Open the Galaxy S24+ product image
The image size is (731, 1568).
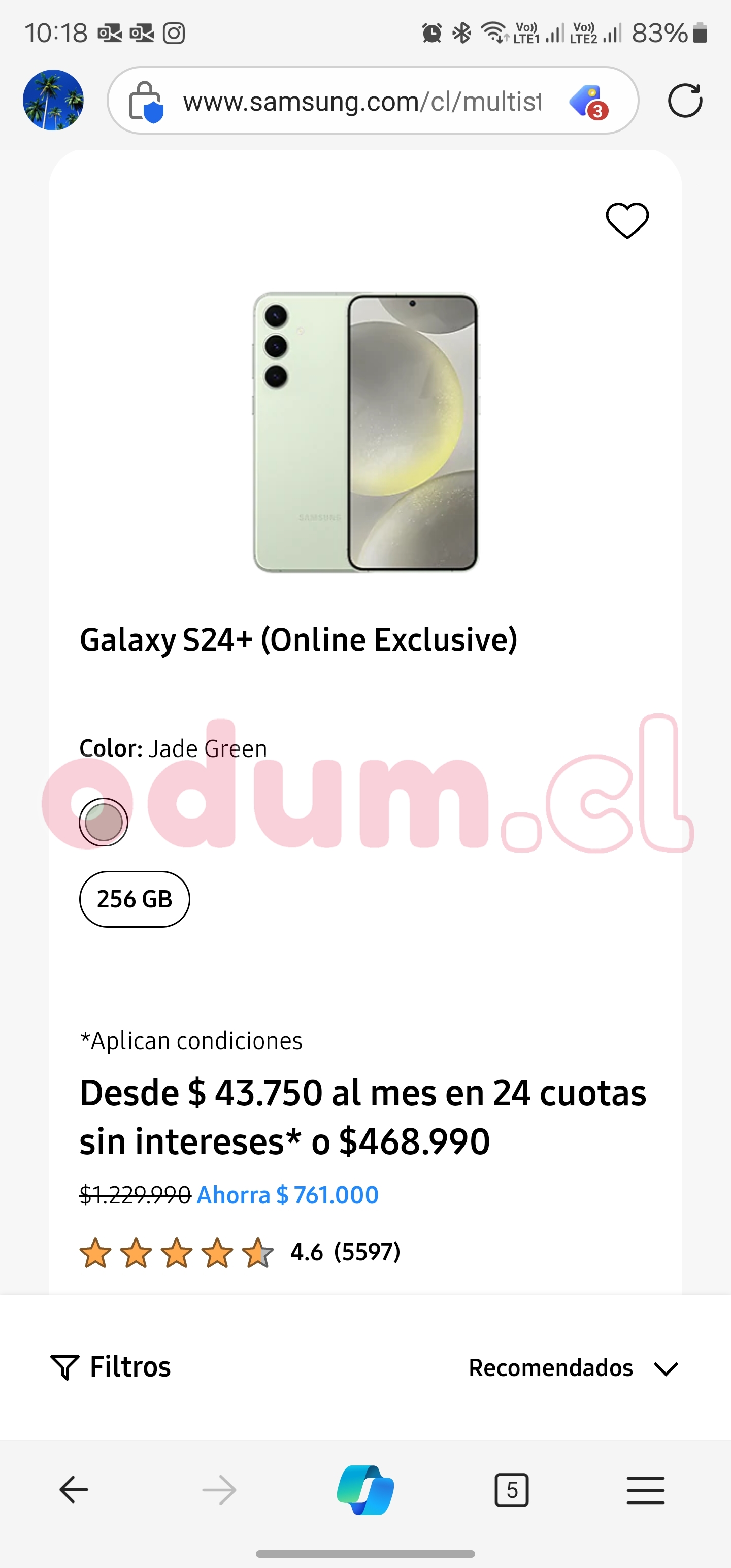click(x=365, y=432)
